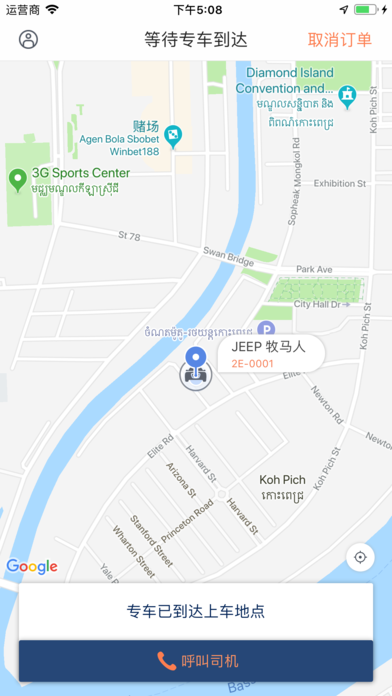Image resolution: width=392 pixels, height=696 pixels.
Task: Tap the JEEP 牧马人 vehicle info bubble
Action: (x=271, y=353)
